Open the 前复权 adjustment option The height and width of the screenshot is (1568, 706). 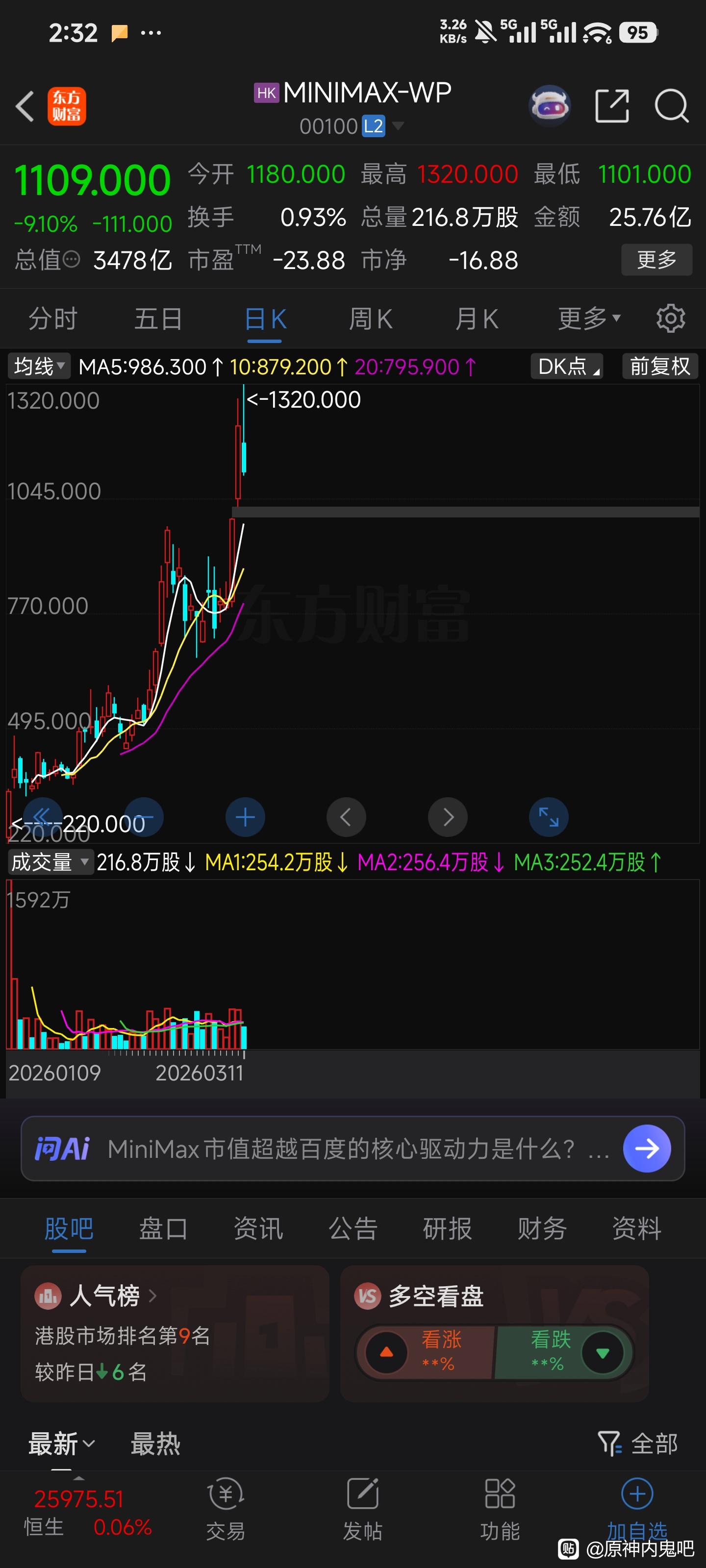[x=660, y=367]
